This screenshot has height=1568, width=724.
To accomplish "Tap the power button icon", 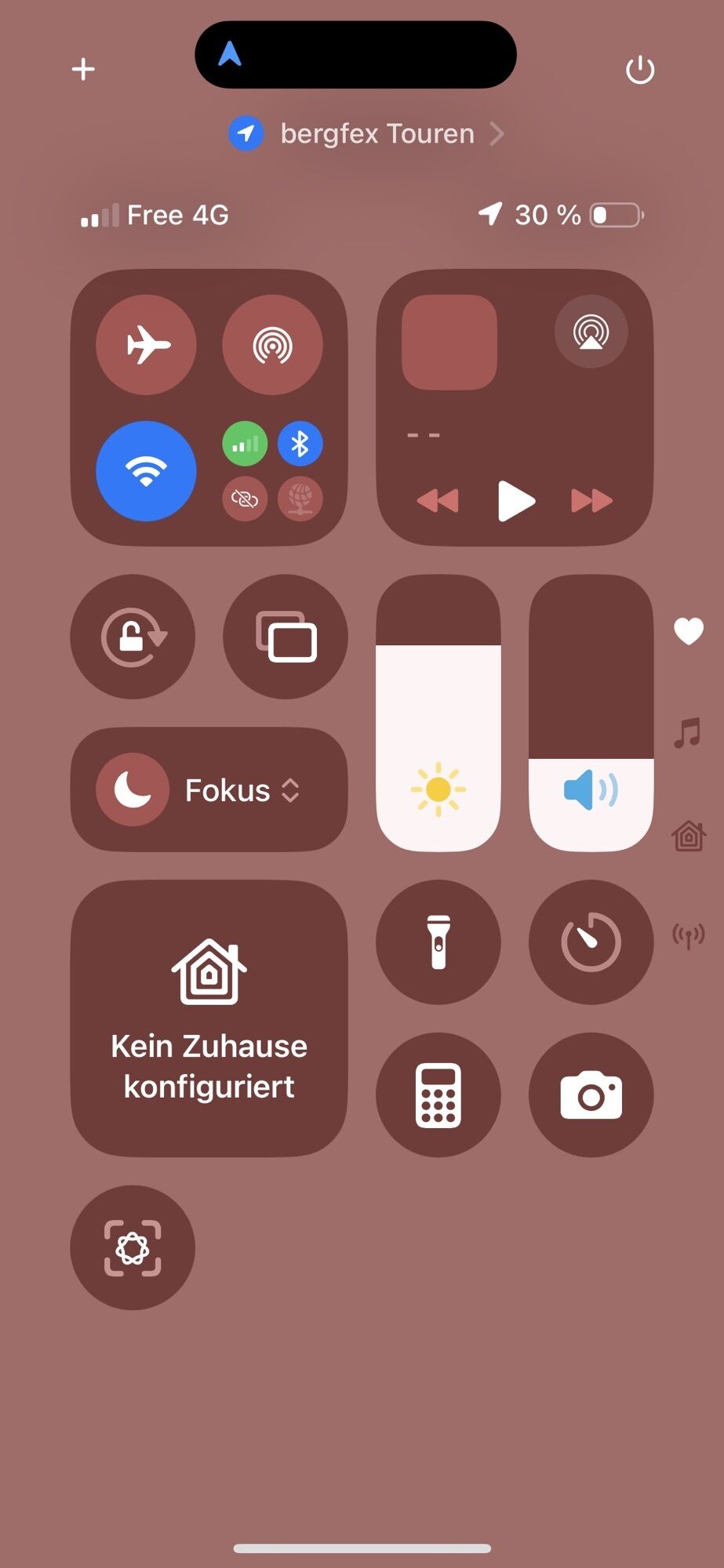I will [640, 70].
